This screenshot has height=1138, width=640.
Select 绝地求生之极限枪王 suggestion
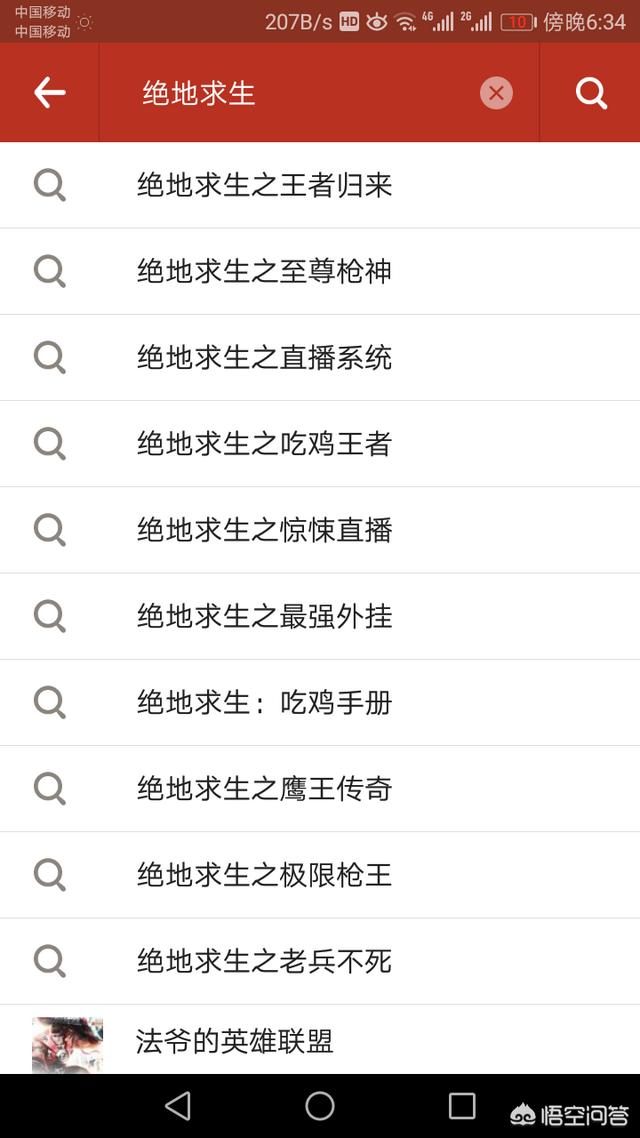[x=320, y=875]
